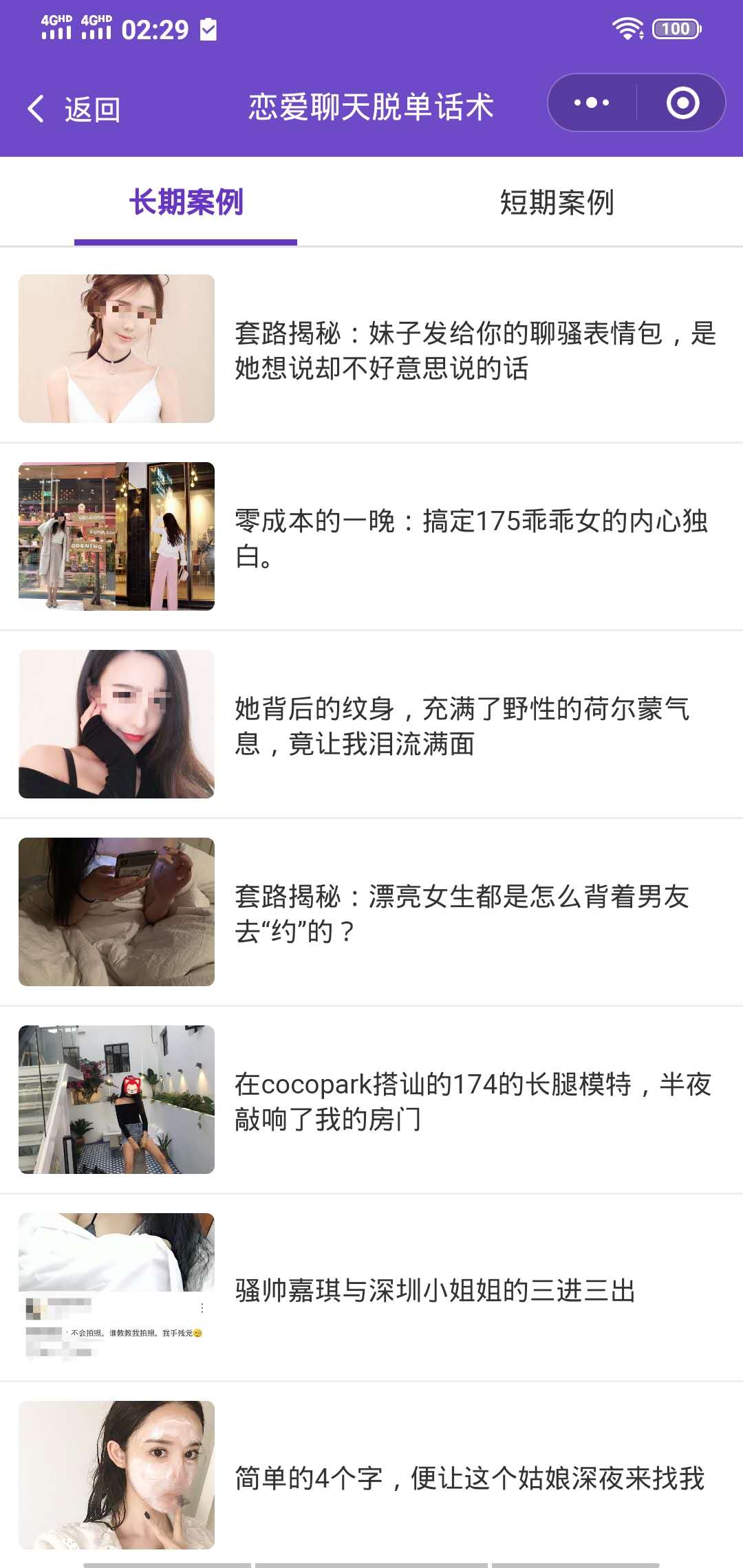Switch to the 短期案例 tab

pos(557,203)
